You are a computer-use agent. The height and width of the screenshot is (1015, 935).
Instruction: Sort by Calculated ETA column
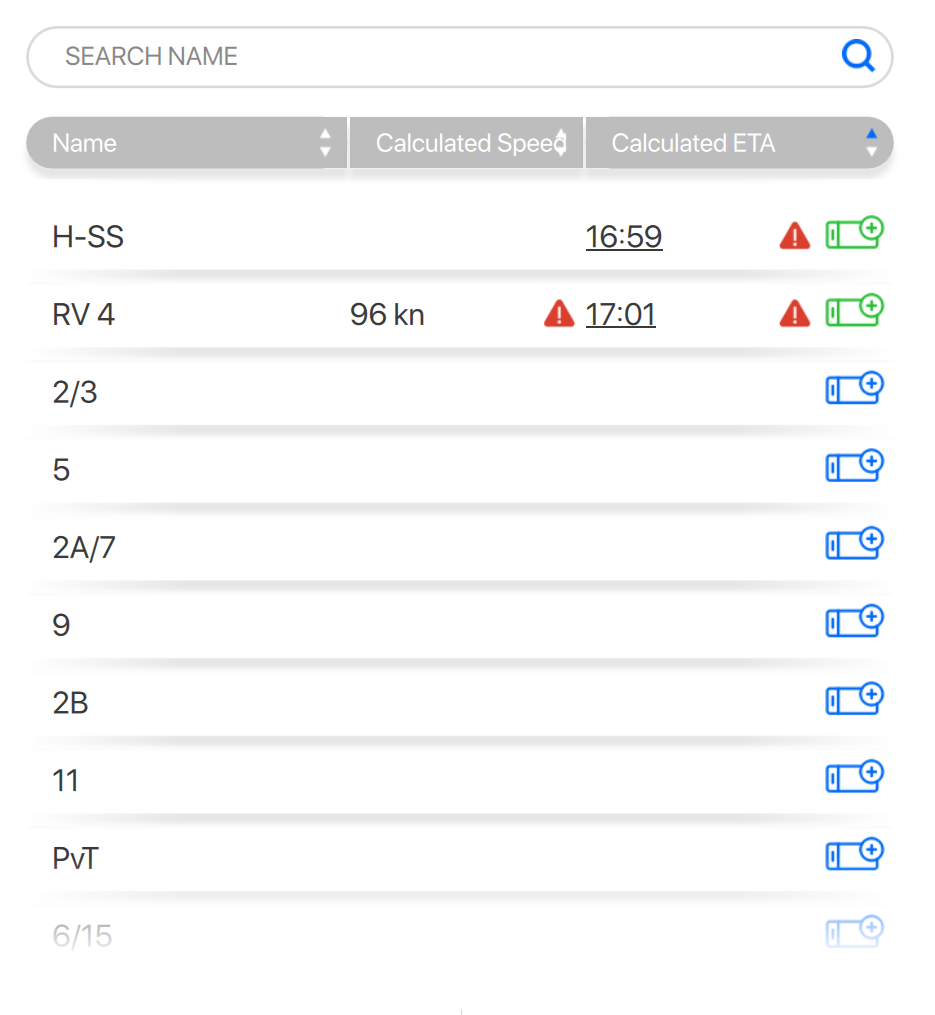(x=738, y=143)
